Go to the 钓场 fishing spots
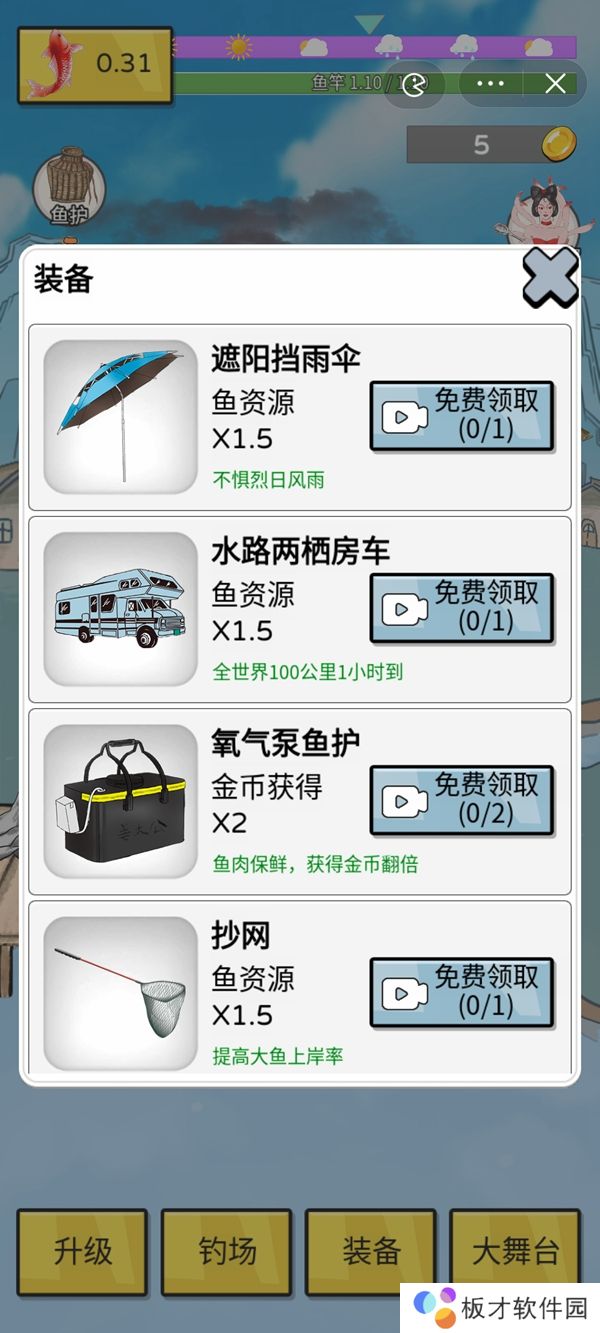 (227, 1251)
